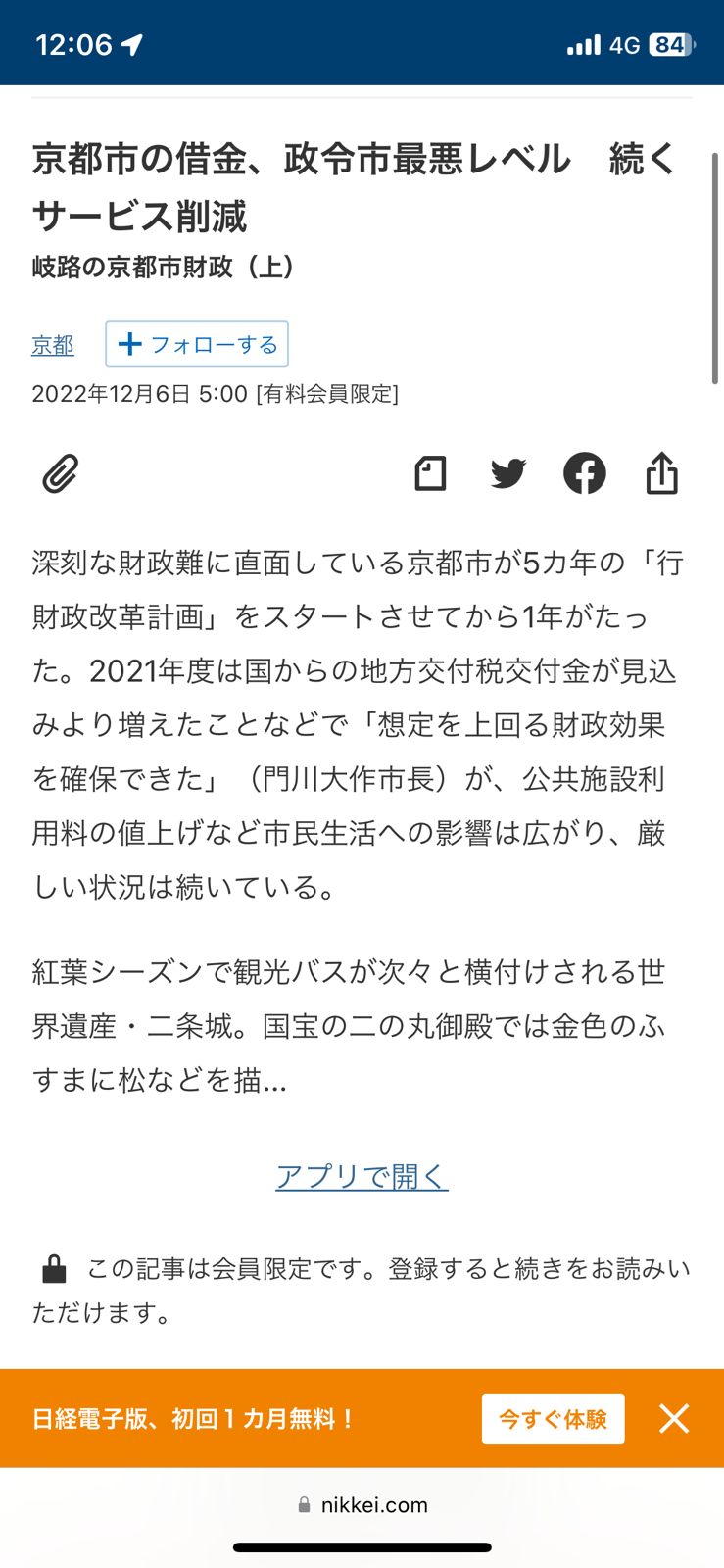The image size is (724, 1568).
Task: Open the share sheet icon
Action: click(662, 472)
